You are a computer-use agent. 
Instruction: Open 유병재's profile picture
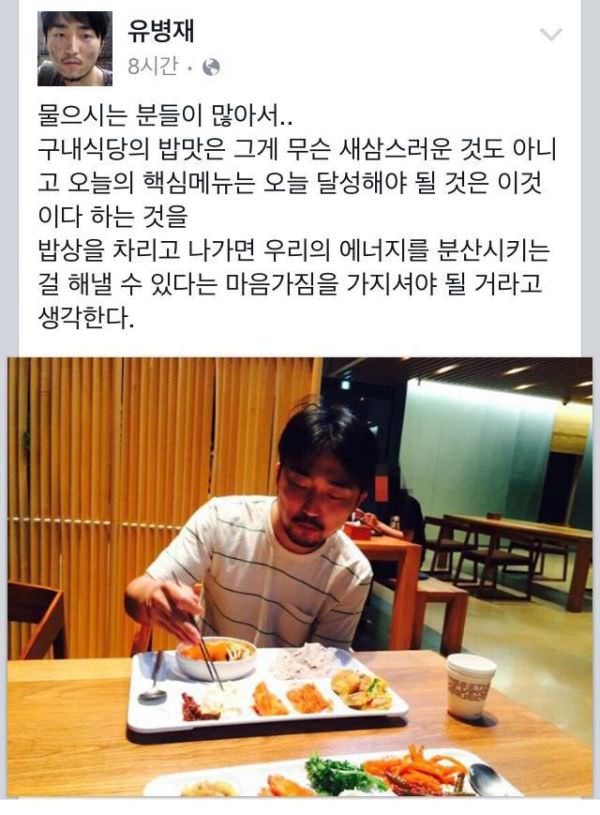coord(75,49)
